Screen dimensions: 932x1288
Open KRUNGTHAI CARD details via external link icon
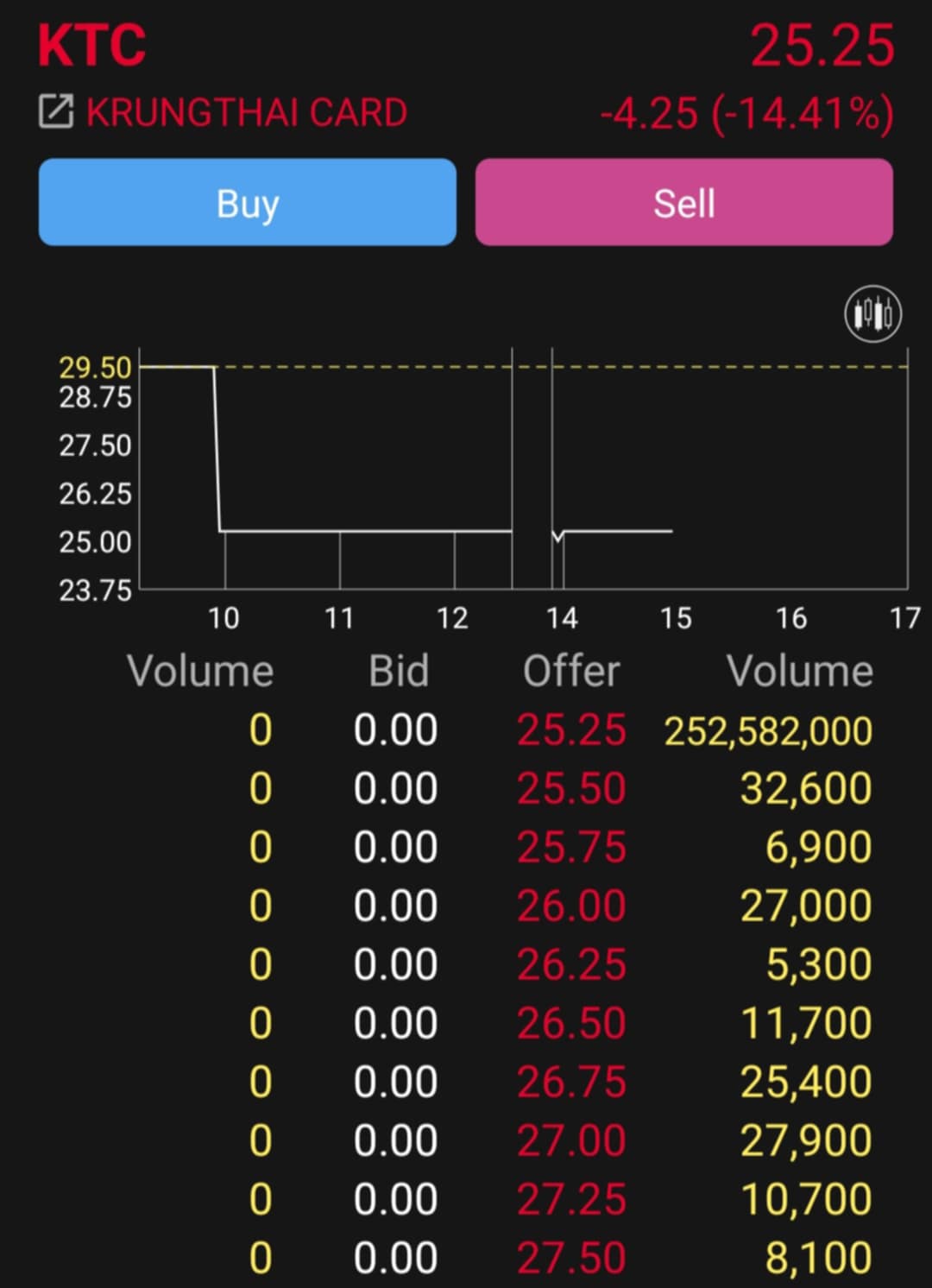pyautogui.click(x=56, y=112)
